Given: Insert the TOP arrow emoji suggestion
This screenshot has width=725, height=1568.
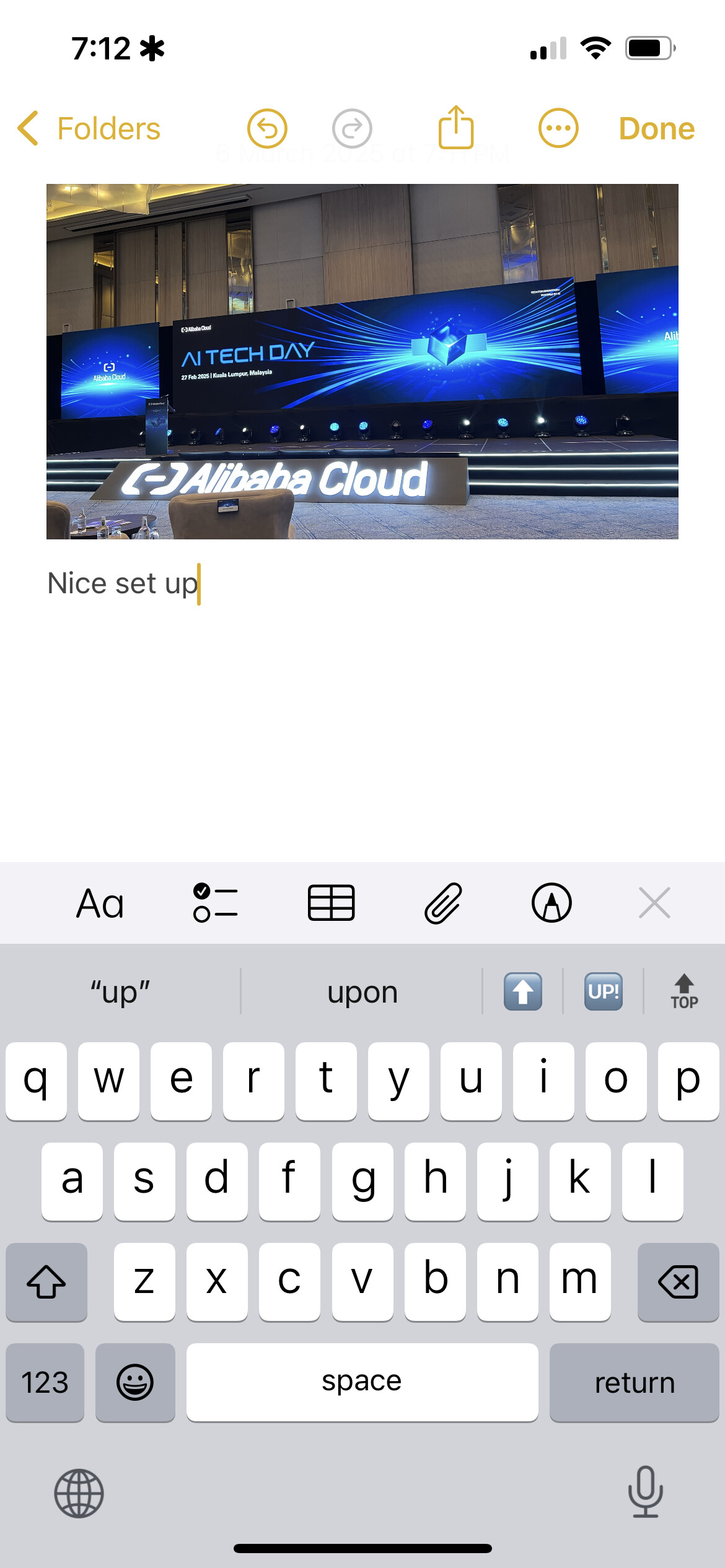Looking at the screenshot, I should (x=684, y=991).
